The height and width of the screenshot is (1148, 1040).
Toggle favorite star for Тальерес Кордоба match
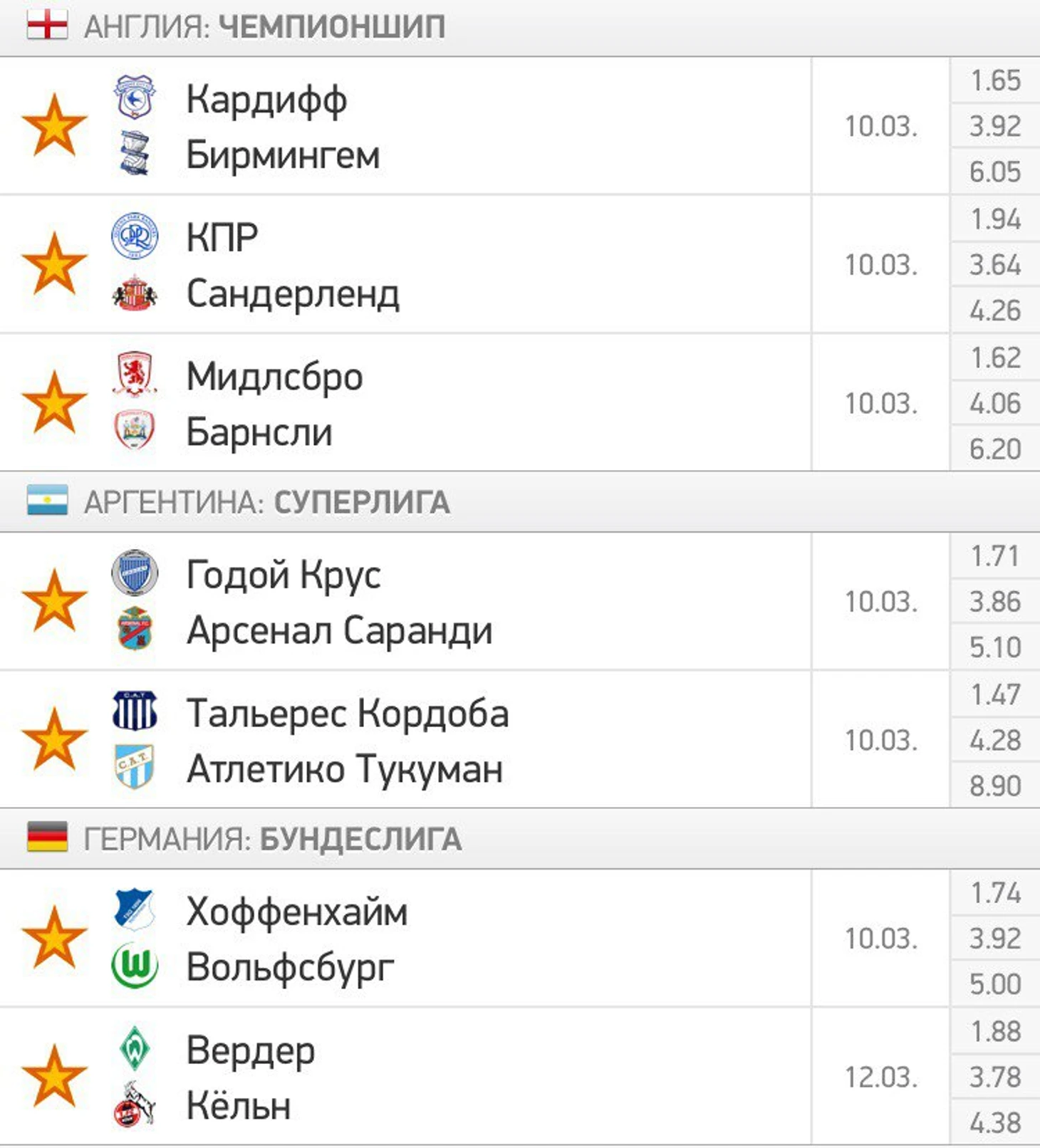coord(54,740)
